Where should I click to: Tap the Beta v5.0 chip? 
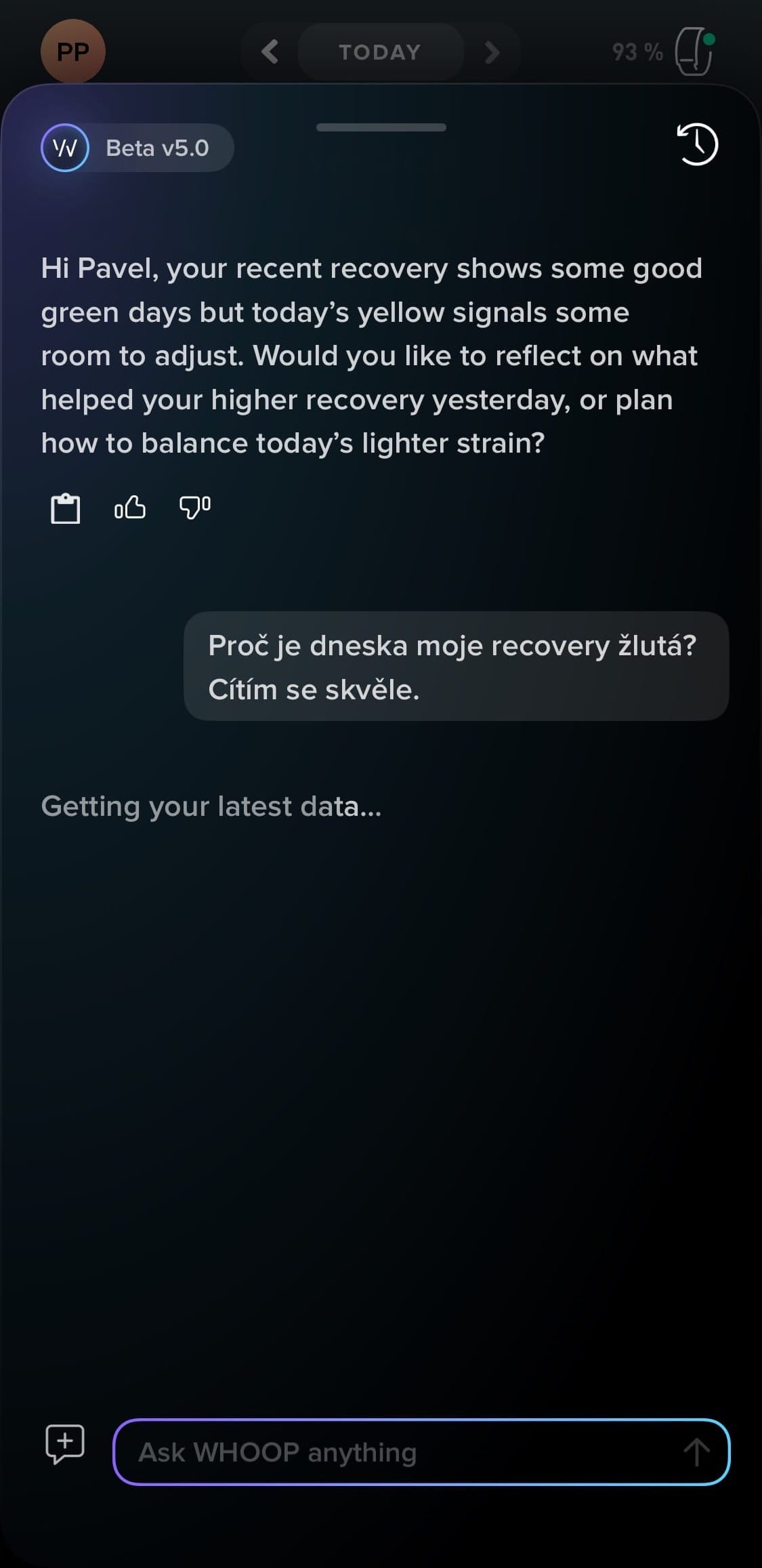(137, 148)
